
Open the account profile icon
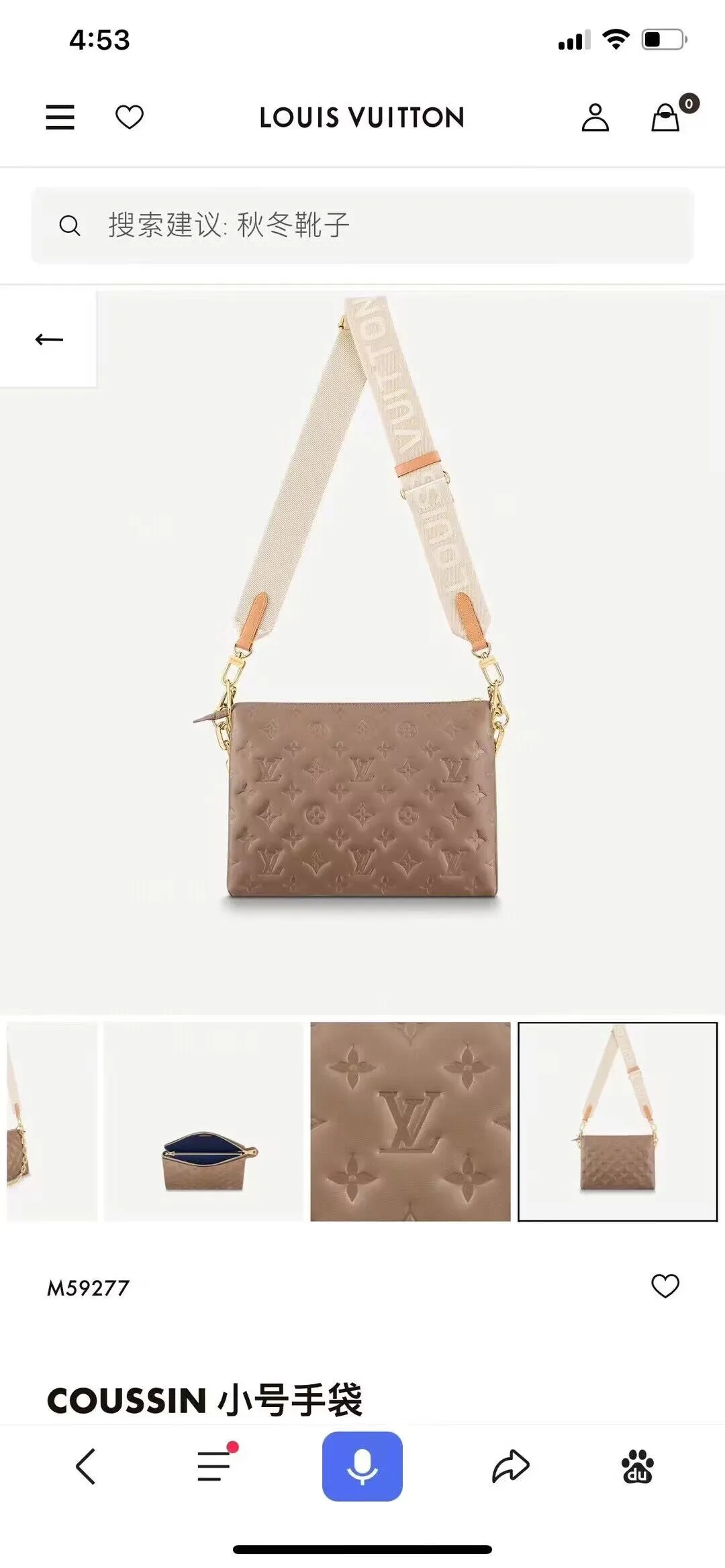coord(595,117)
